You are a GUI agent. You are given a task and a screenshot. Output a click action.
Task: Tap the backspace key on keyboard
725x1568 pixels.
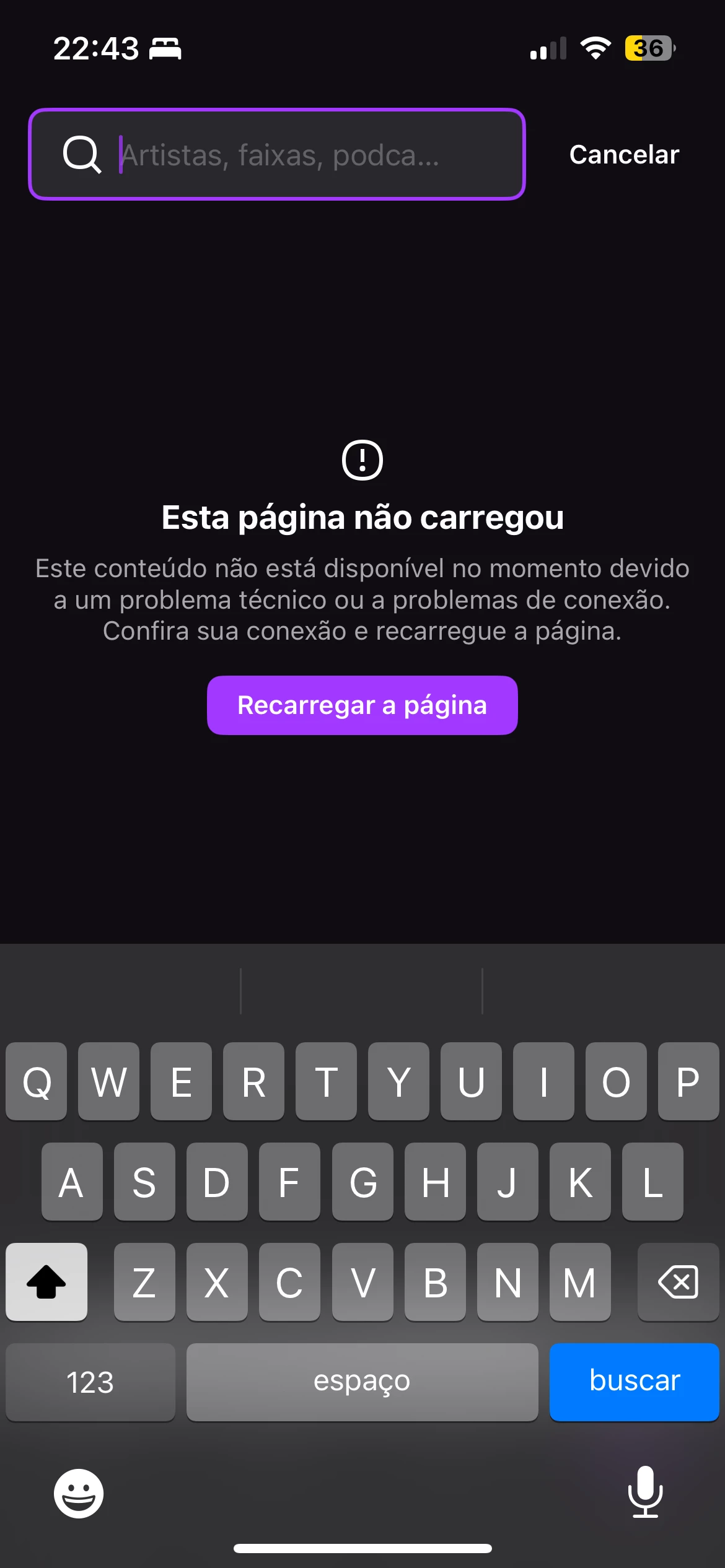click(678, 1281)
